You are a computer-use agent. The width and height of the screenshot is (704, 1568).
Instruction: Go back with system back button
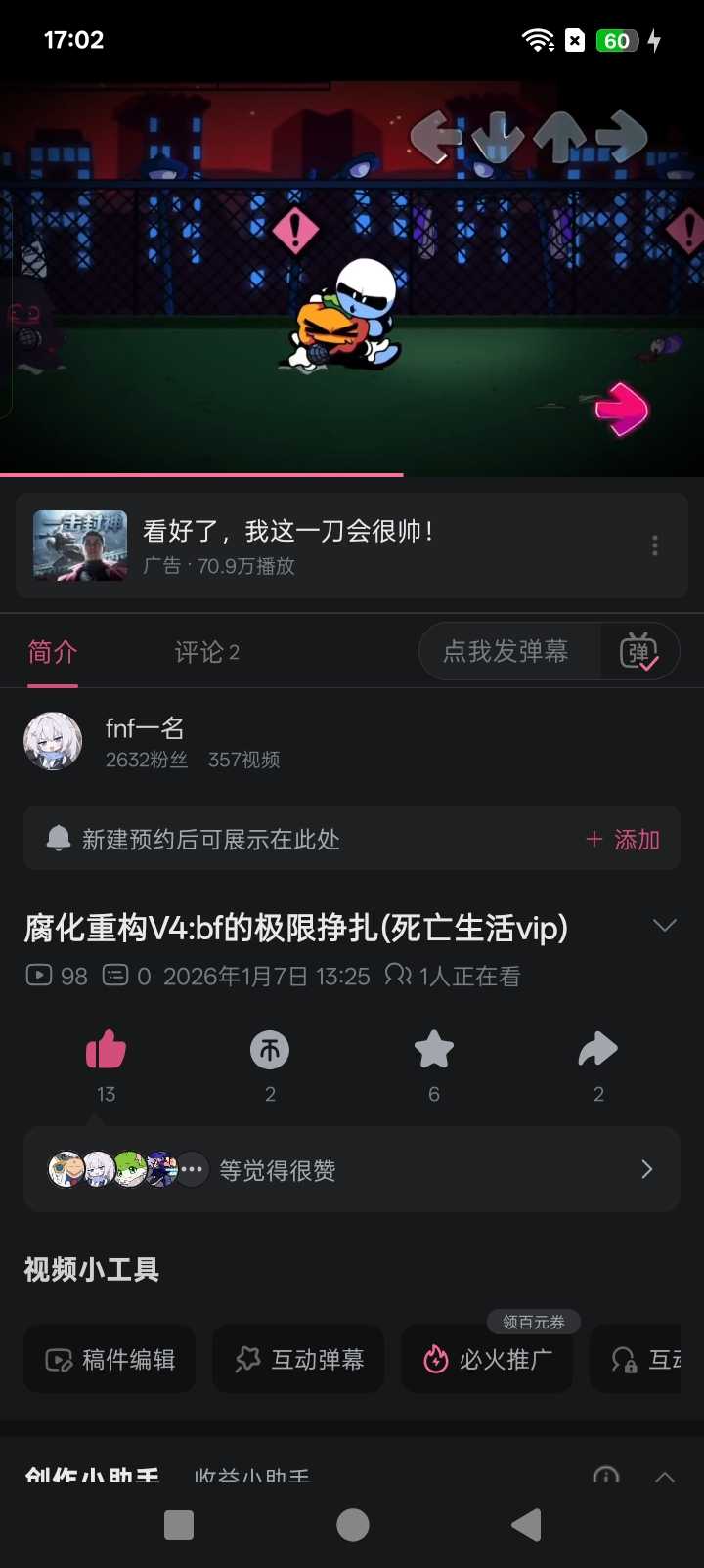(x=526, y=1525)
